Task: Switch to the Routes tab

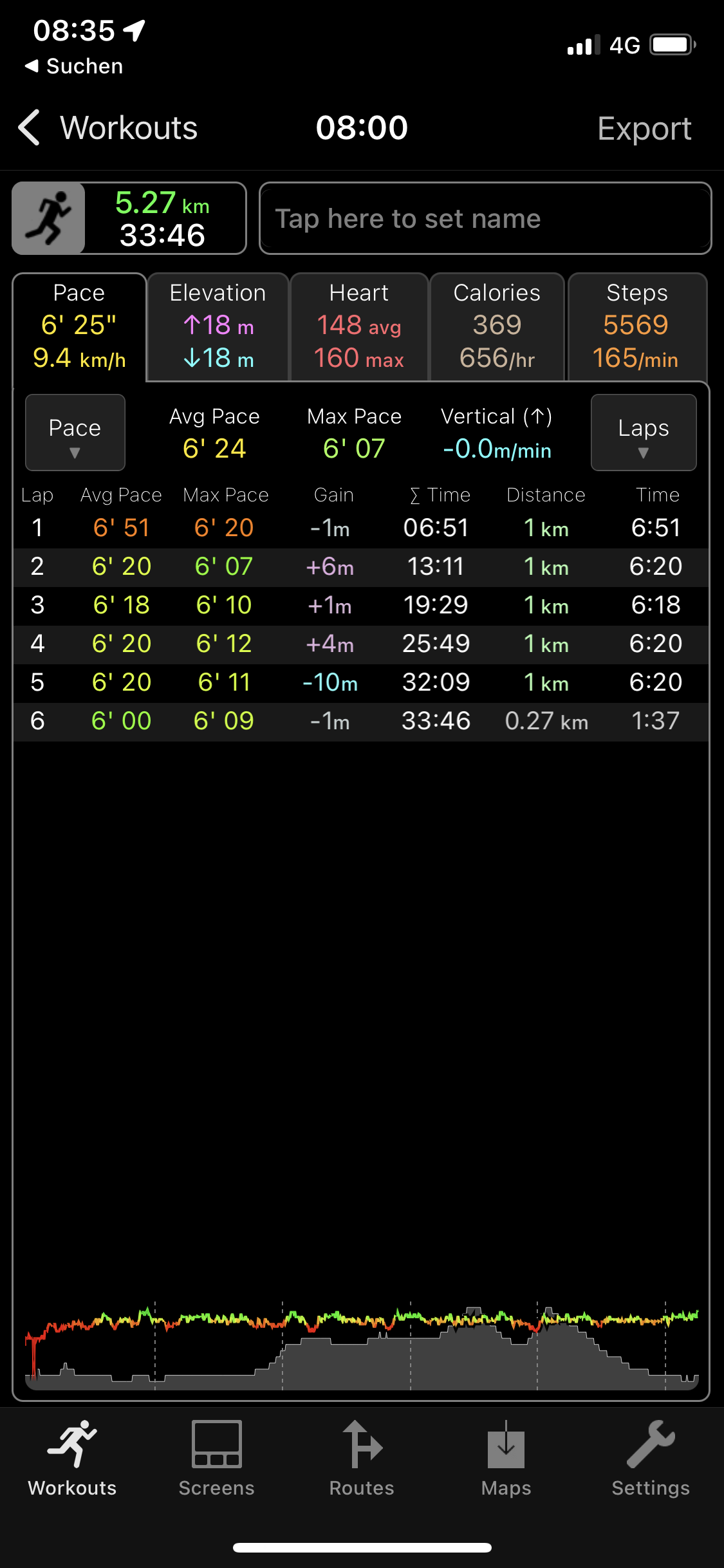Action: coord(362,1458)
